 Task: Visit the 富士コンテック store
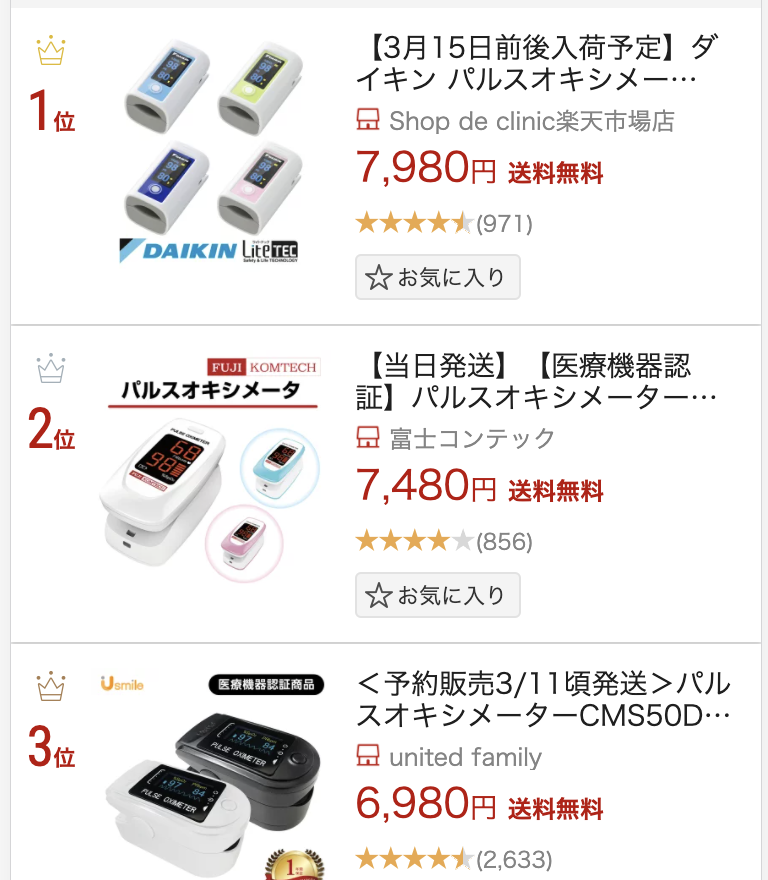click(471, 439)
